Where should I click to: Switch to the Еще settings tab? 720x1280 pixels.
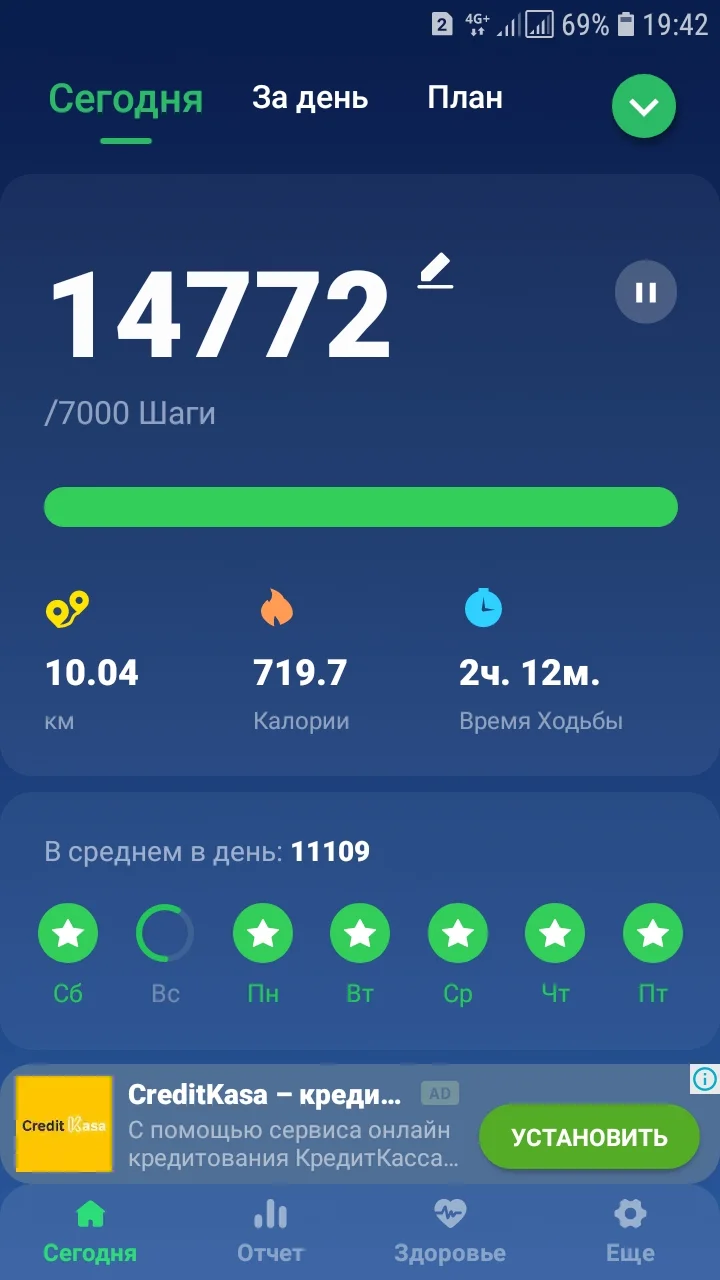point(630,1231)
